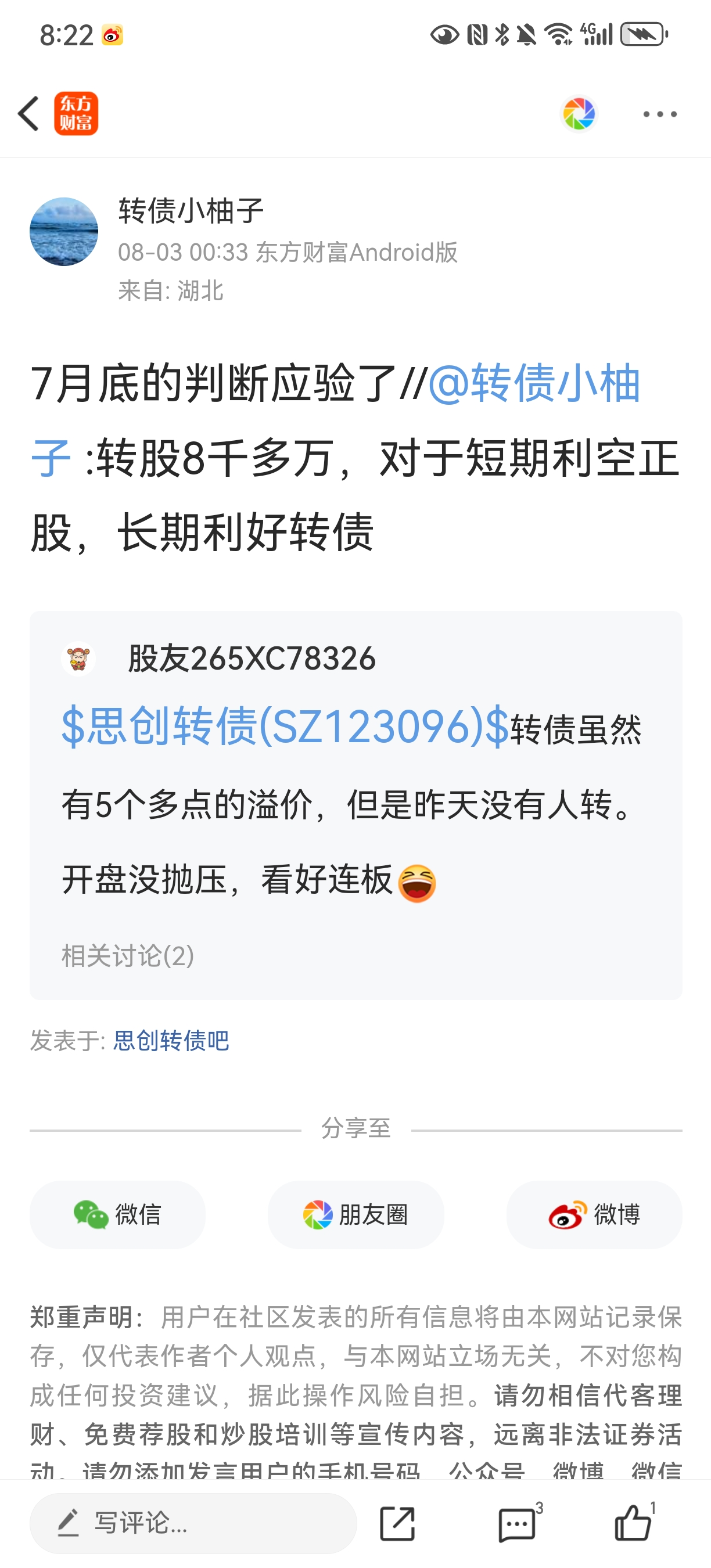View the 3 comments

[518, 1523]
